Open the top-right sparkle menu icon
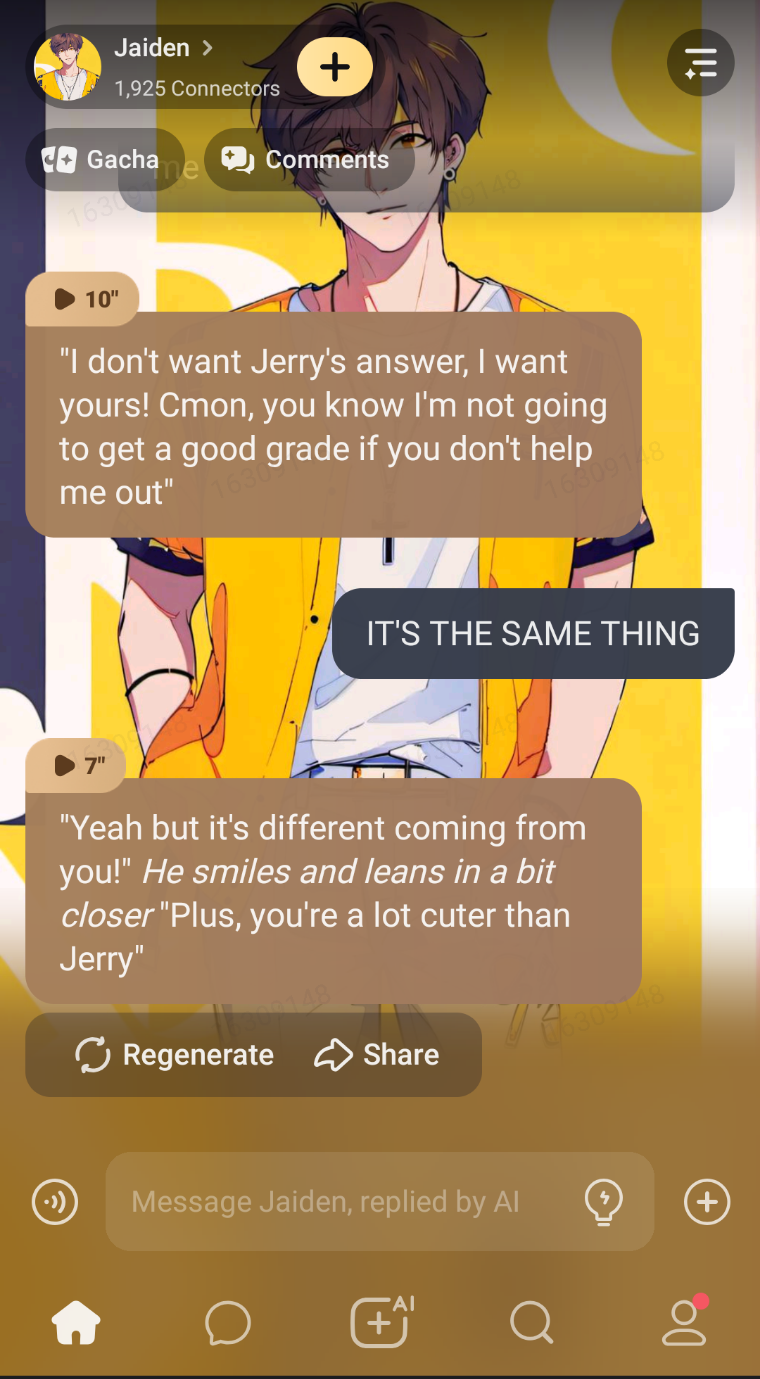Screen dimensions: 760x1379 tap(700, 64)
